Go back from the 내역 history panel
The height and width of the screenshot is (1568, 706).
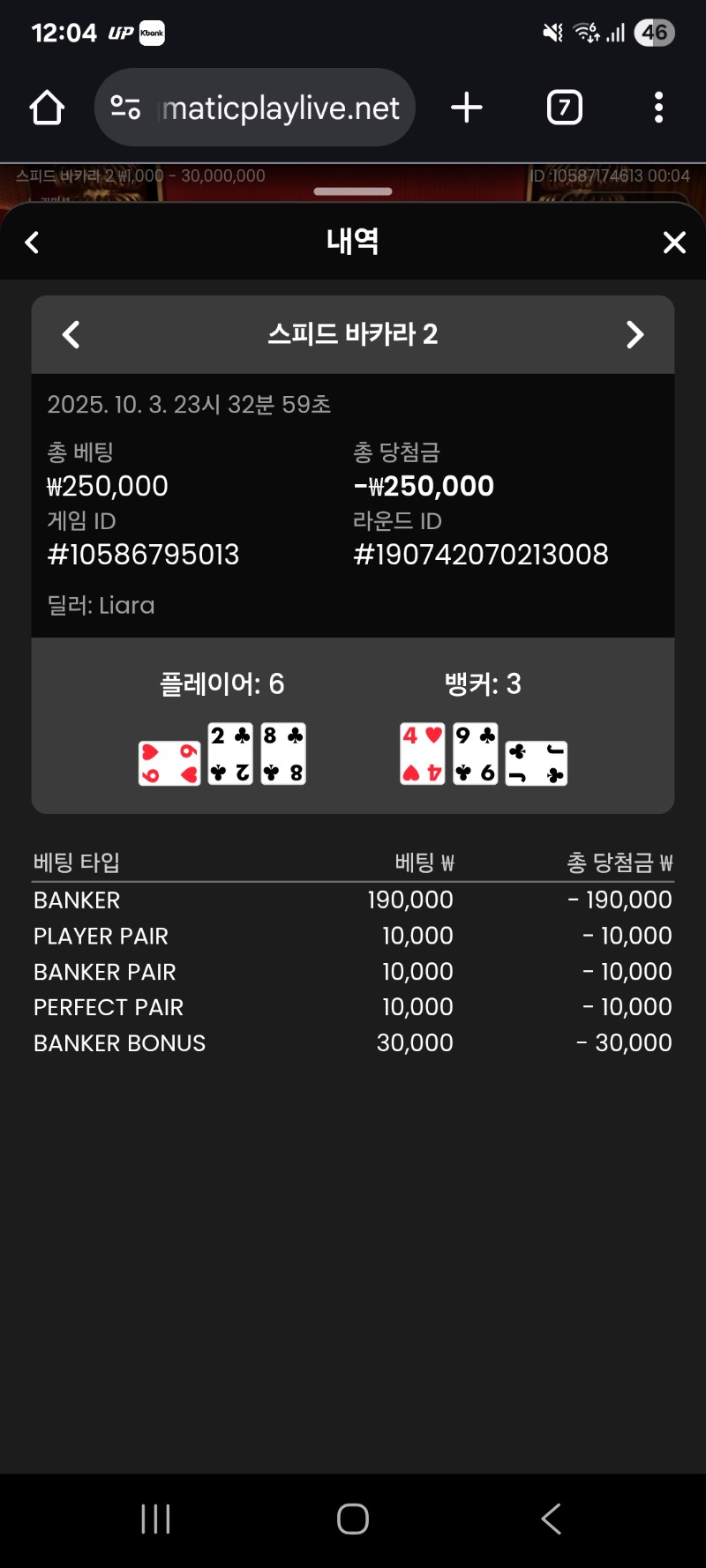pyautogui.click(x=33, y=243)
